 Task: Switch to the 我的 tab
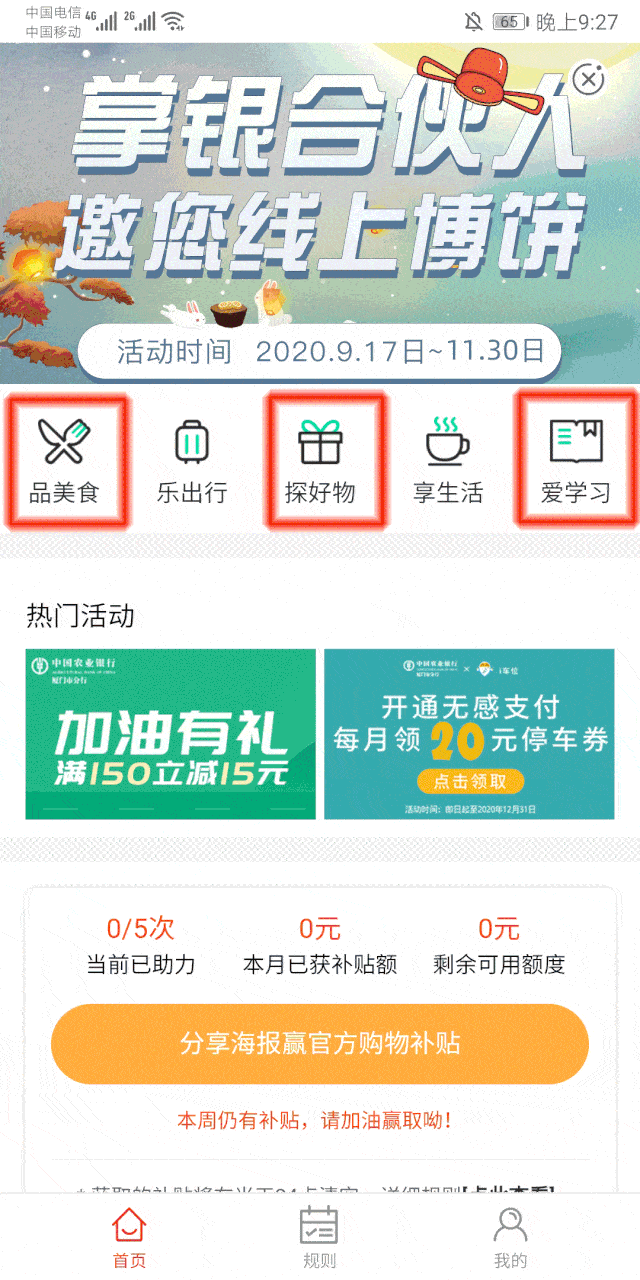point(510,1237)
